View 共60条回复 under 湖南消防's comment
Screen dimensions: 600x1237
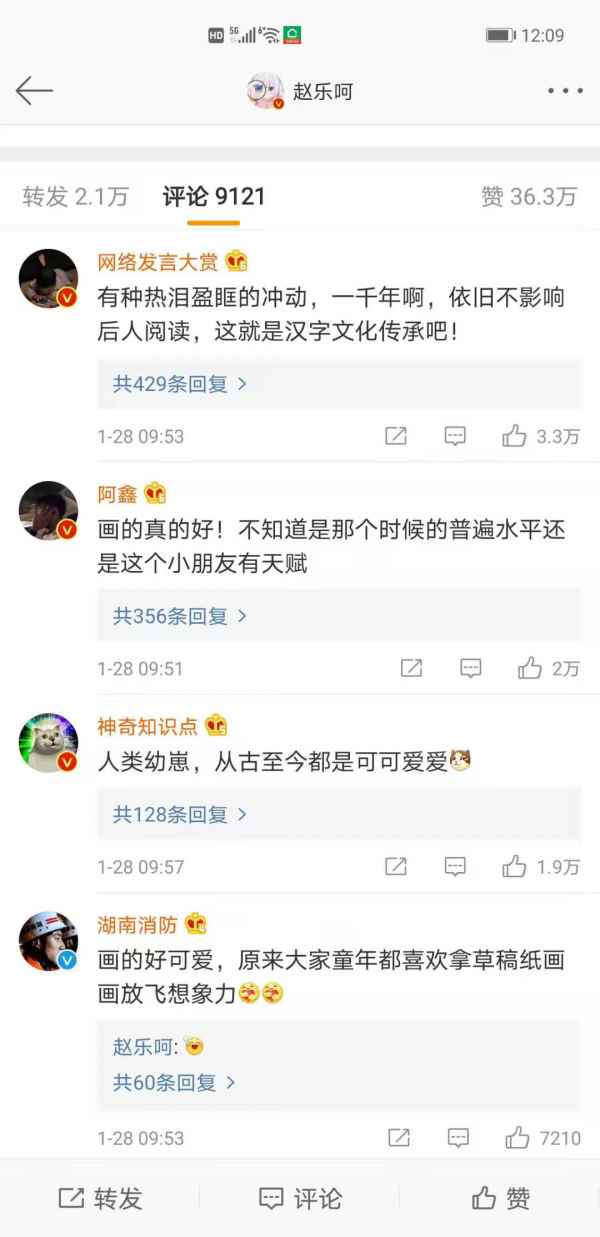[174, 1082]
